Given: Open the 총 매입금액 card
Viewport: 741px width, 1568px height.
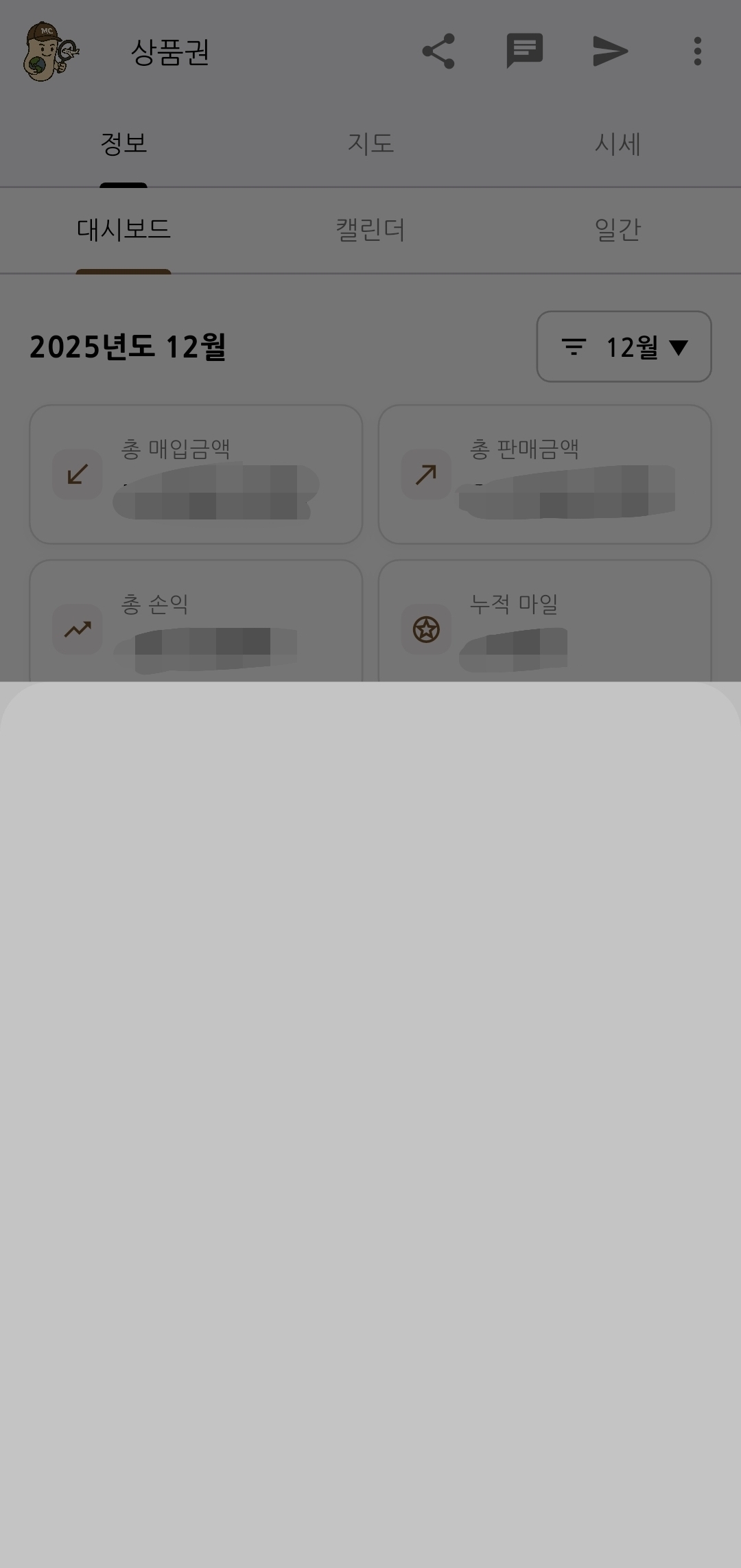Looking at the screenshot, I should pyautogui.click(x=196, y=474).
